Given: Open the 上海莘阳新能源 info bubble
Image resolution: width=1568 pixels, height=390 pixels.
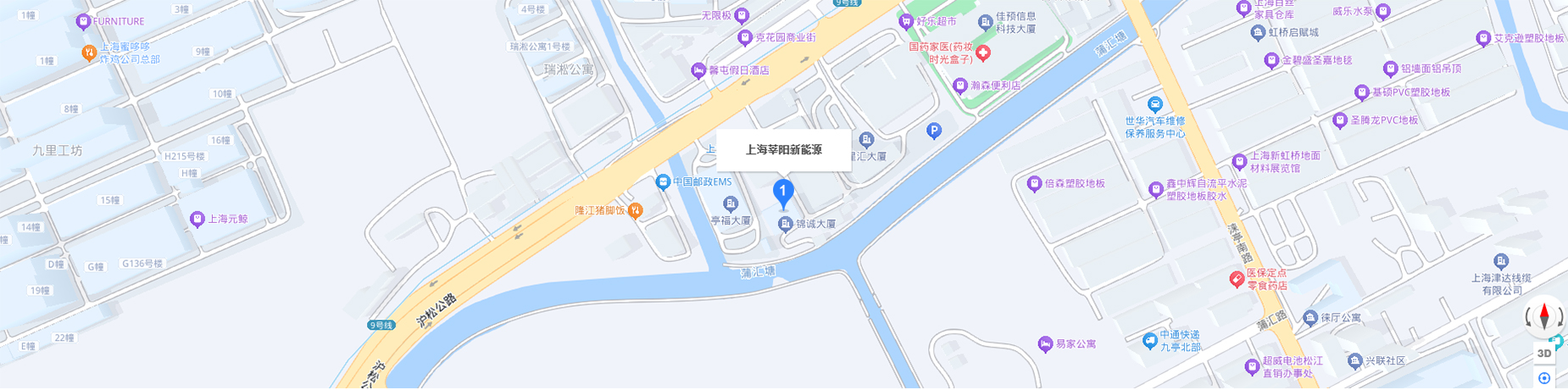Looking at the screenshot, I should click(783, 150).
